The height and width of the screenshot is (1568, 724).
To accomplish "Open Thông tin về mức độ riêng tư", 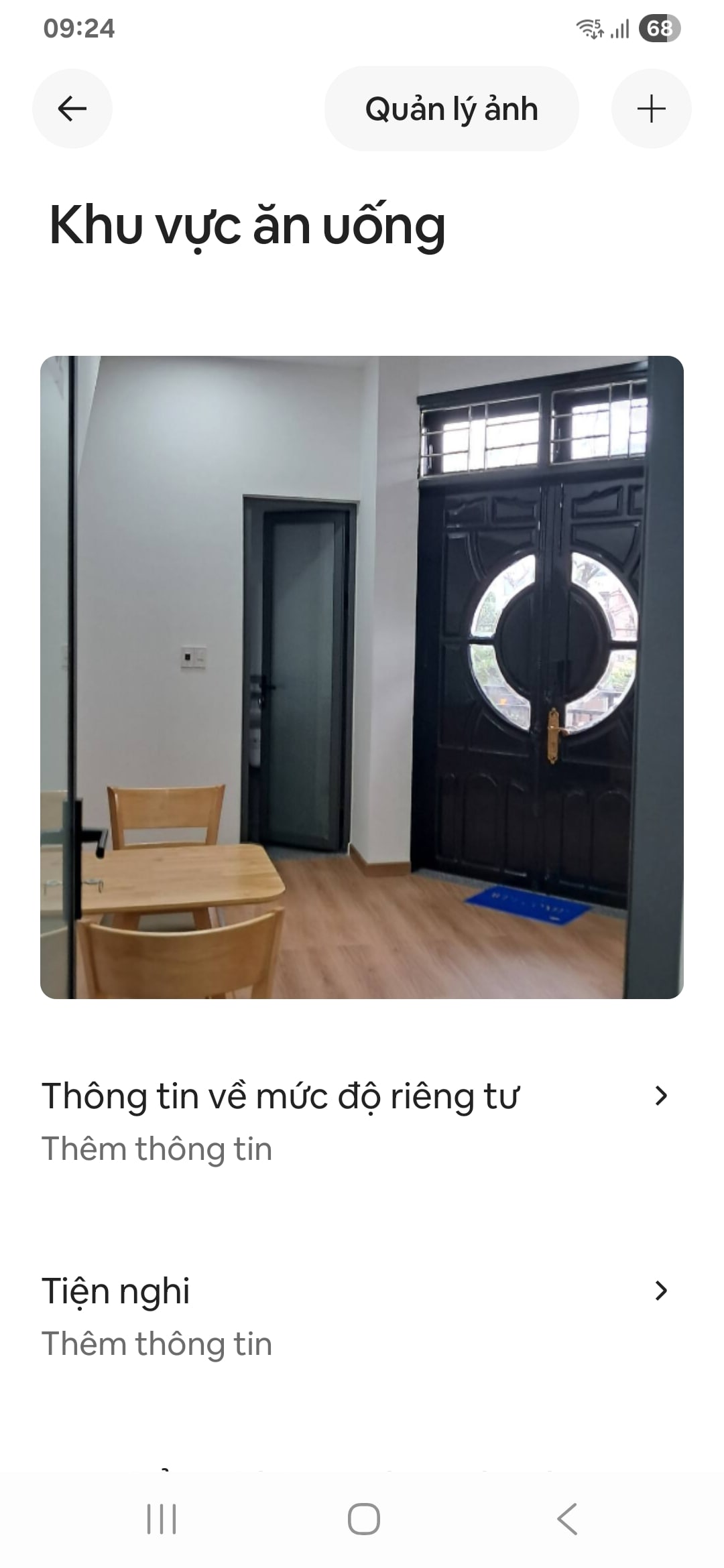I will [355, 1120].
